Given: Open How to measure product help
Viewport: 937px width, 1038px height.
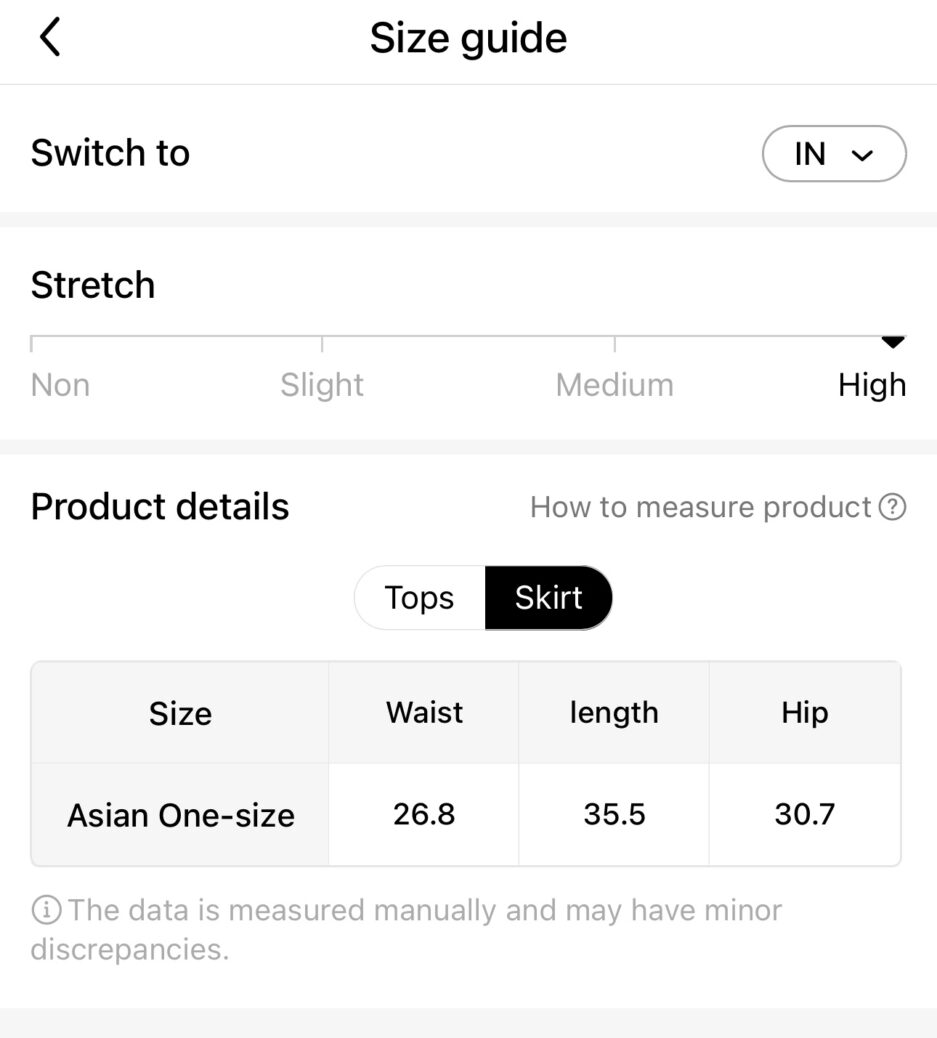Looking at the screenshot, I should [x=717, y=507].
